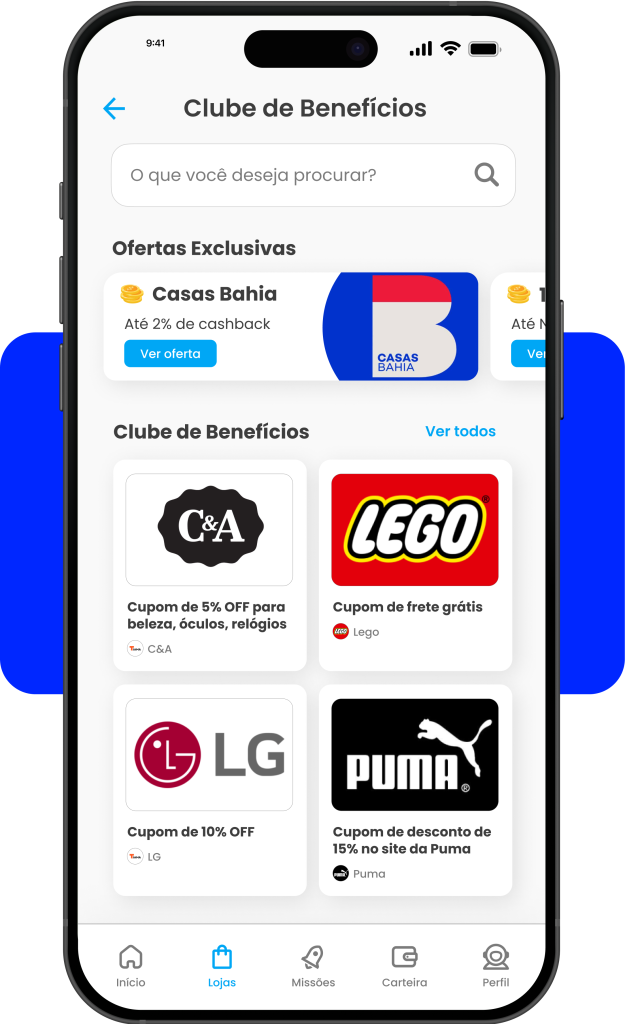Open the Lego free shipping coupon card
The width and height of the screenshot is (625, 1024).
point(415,565)
